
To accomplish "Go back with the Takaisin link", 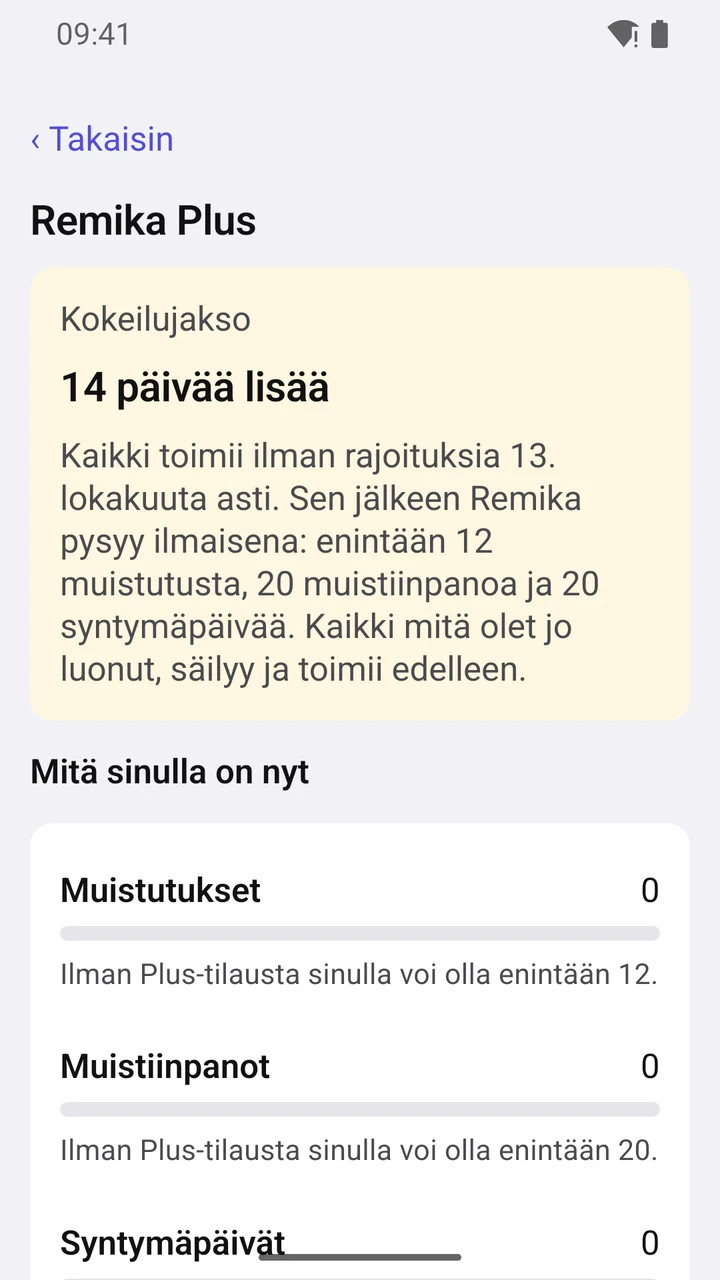I will 102,139.
